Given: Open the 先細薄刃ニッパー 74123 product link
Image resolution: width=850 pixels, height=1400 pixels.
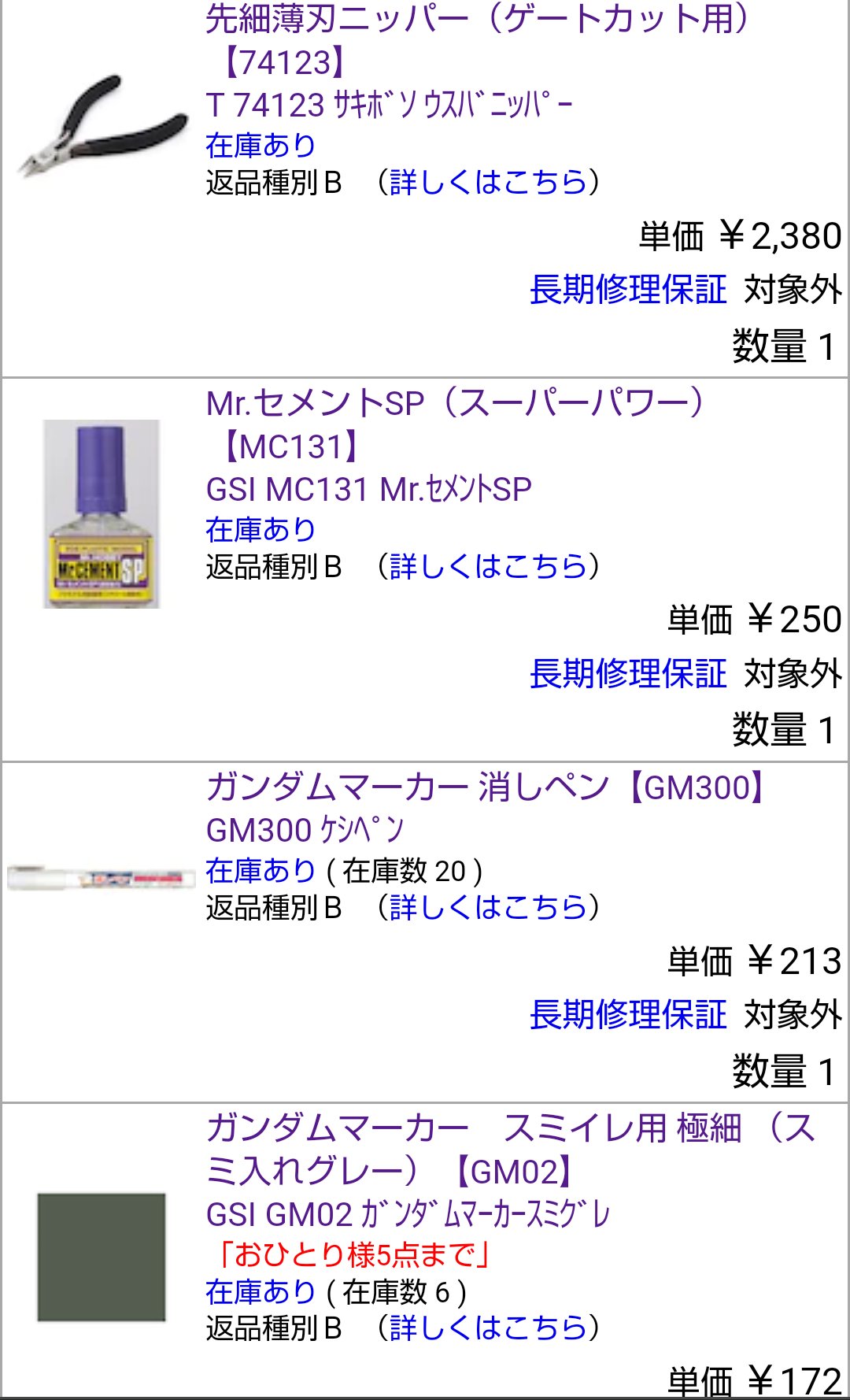Looking at the screenshot, I should point(479,40).
